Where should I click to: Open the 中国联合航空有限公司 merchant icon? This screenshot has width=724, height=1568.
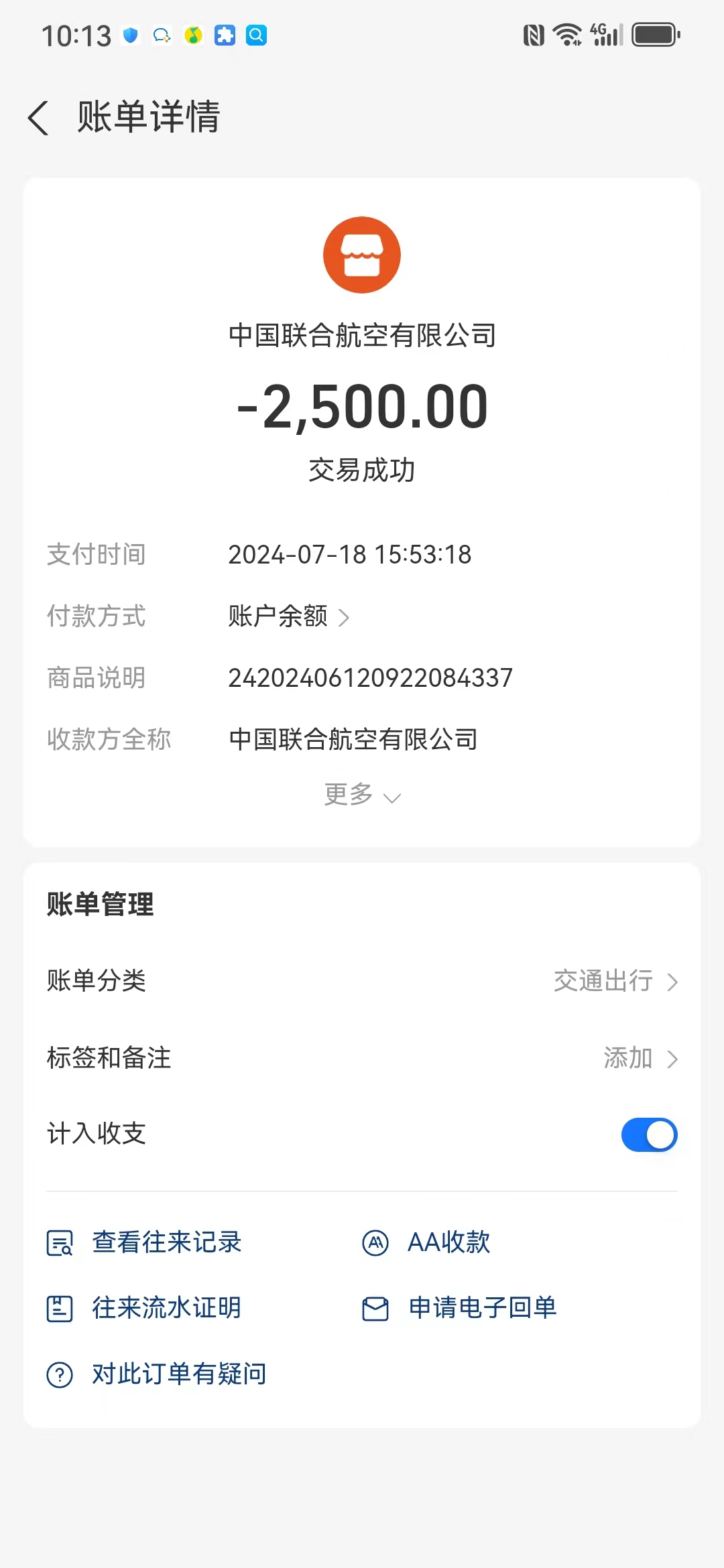(362, 255)
